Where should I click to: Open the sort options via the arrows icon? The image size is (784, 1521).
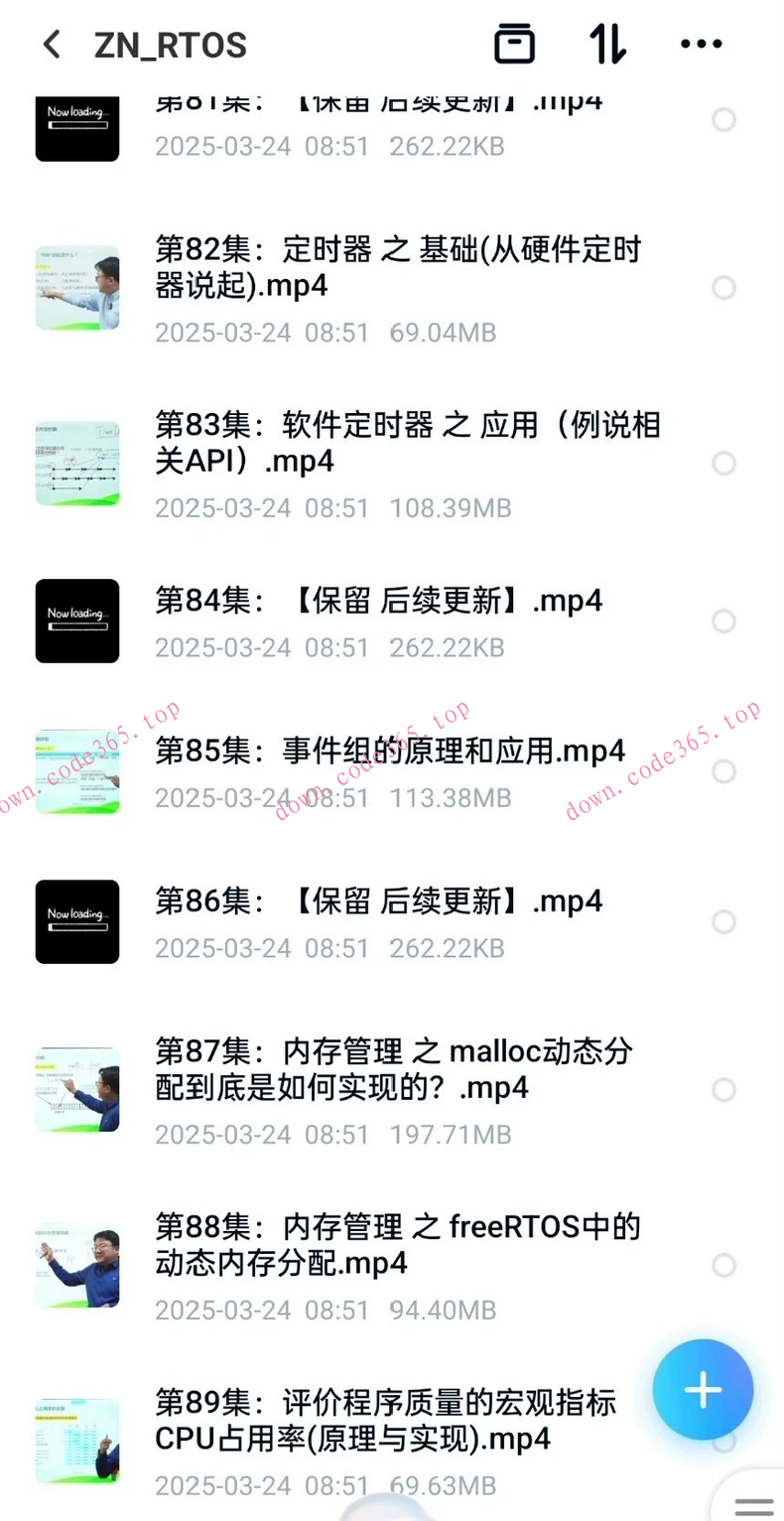[x=608, y=44]
